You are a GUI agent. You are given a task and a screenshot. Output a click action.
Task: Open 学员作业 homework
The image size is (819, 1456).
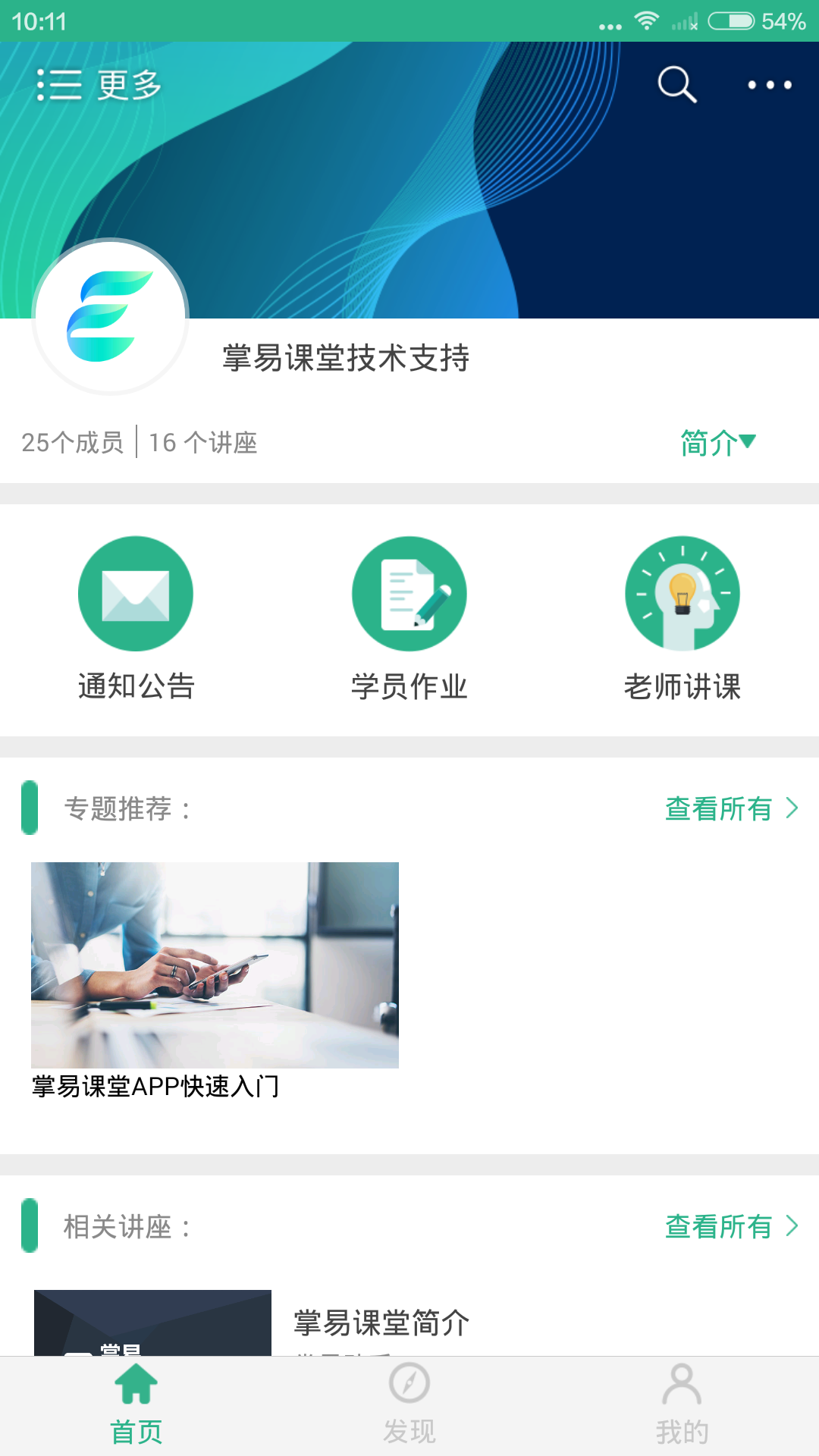[x=409, y=619]
